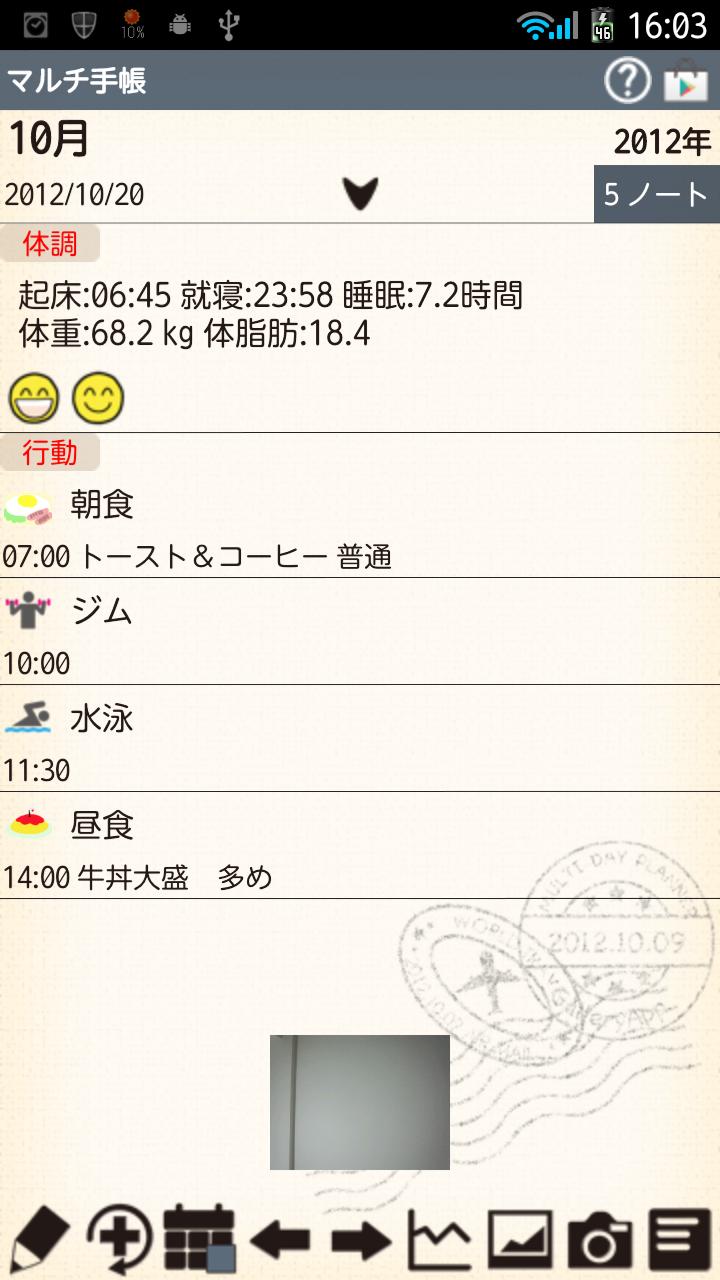Open the ジム gym entry
The width and height of the screenshot is (720, 1280).
(x=360, y=633)
